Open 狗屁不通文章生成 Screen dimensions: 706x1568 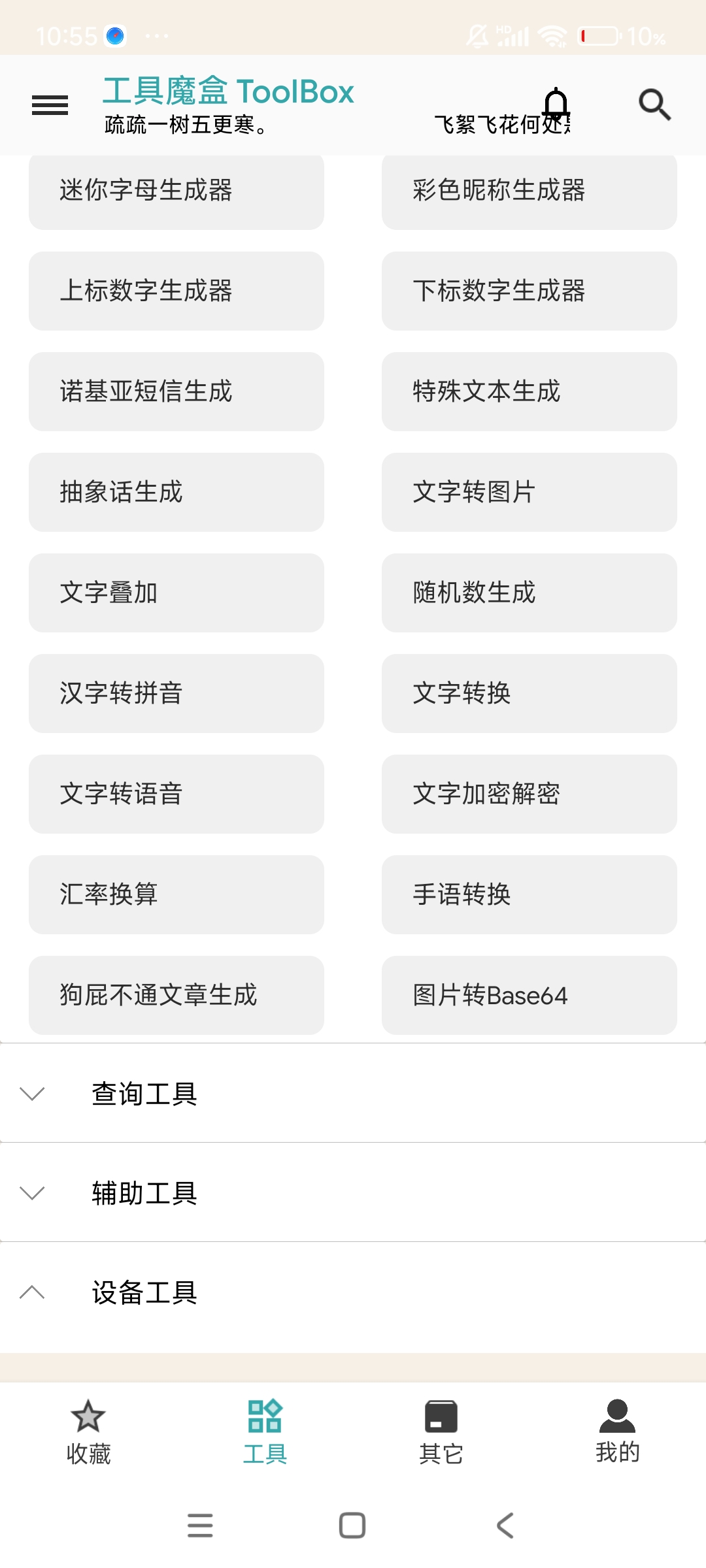click(x=176, y=995)
